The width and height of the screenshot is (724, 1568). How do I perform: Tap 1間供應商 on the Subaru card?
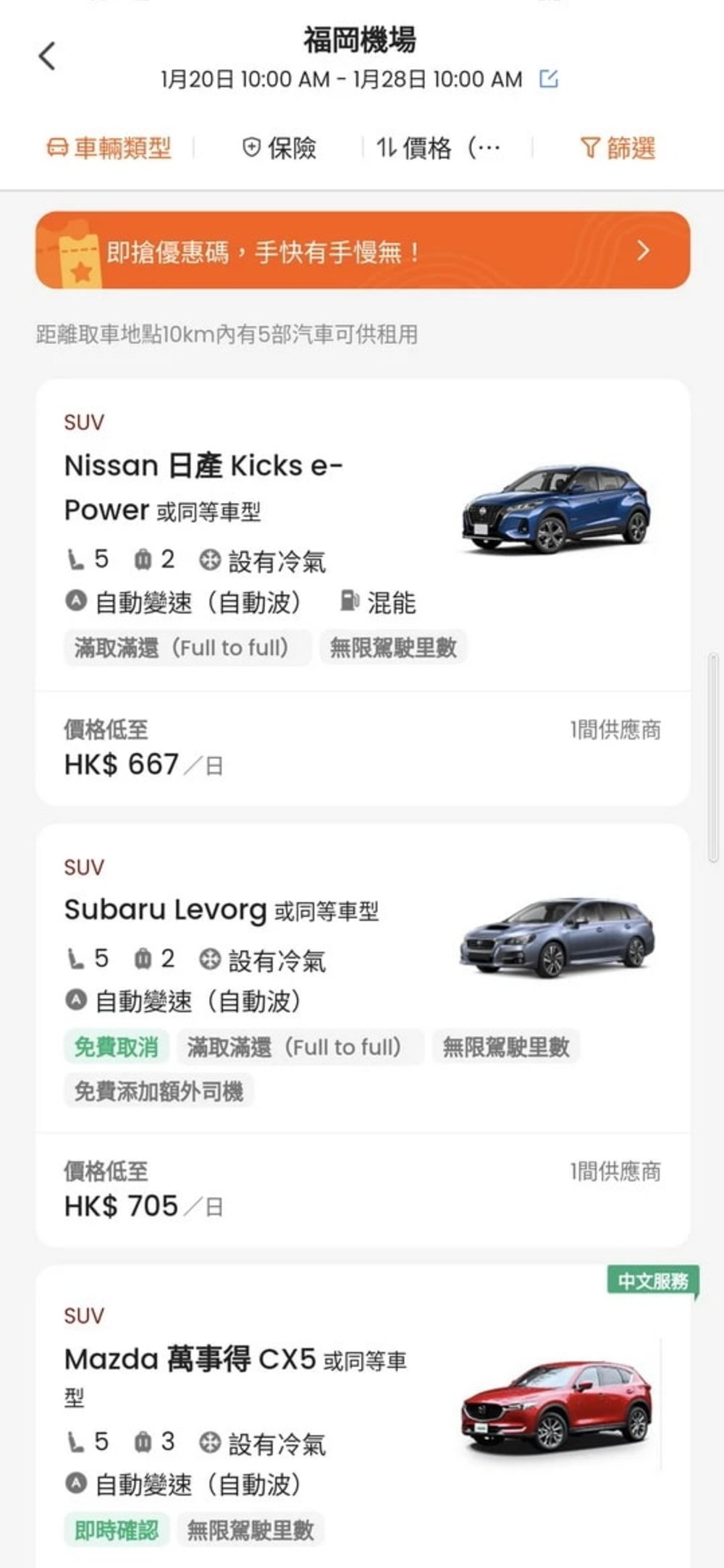[615, 1171]
